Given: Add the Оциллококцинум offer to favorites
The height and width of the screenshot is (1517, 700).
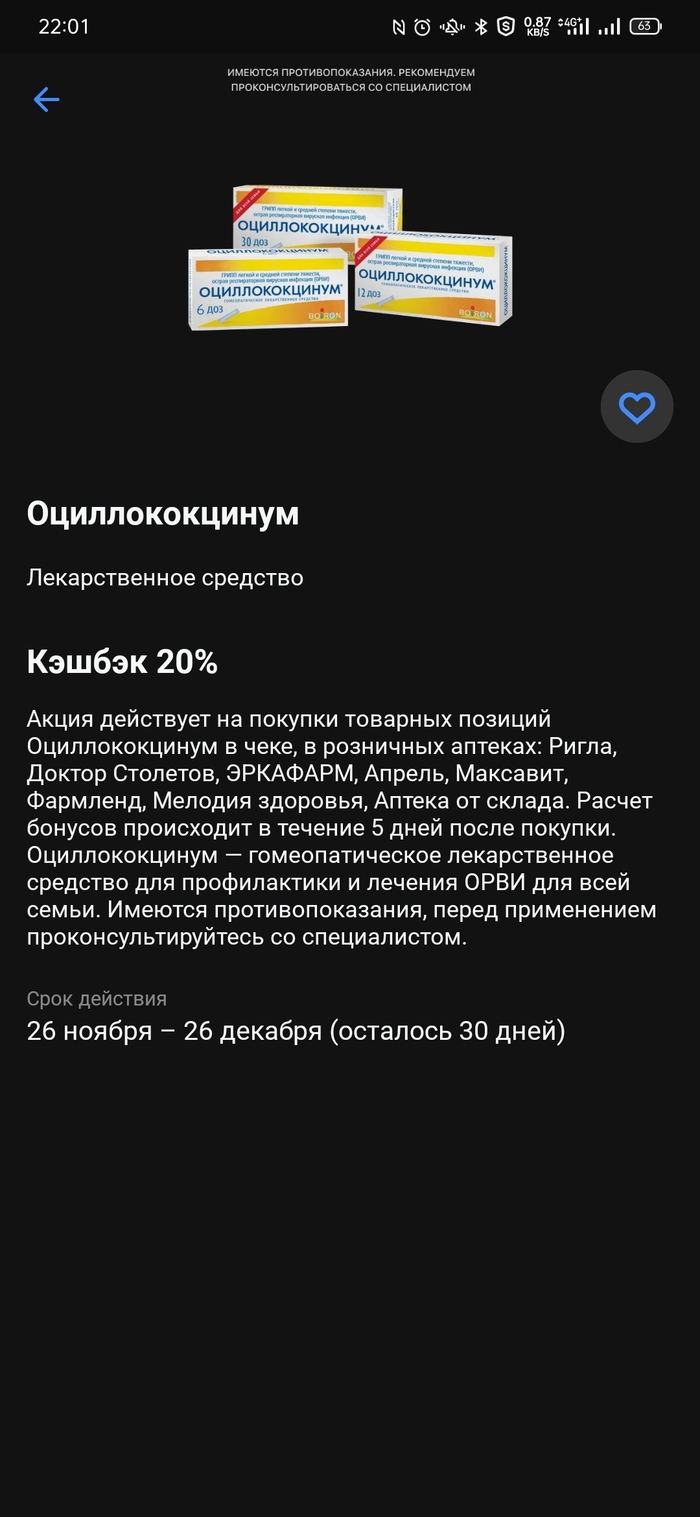Looking at the screenshot, I should 636,407.
